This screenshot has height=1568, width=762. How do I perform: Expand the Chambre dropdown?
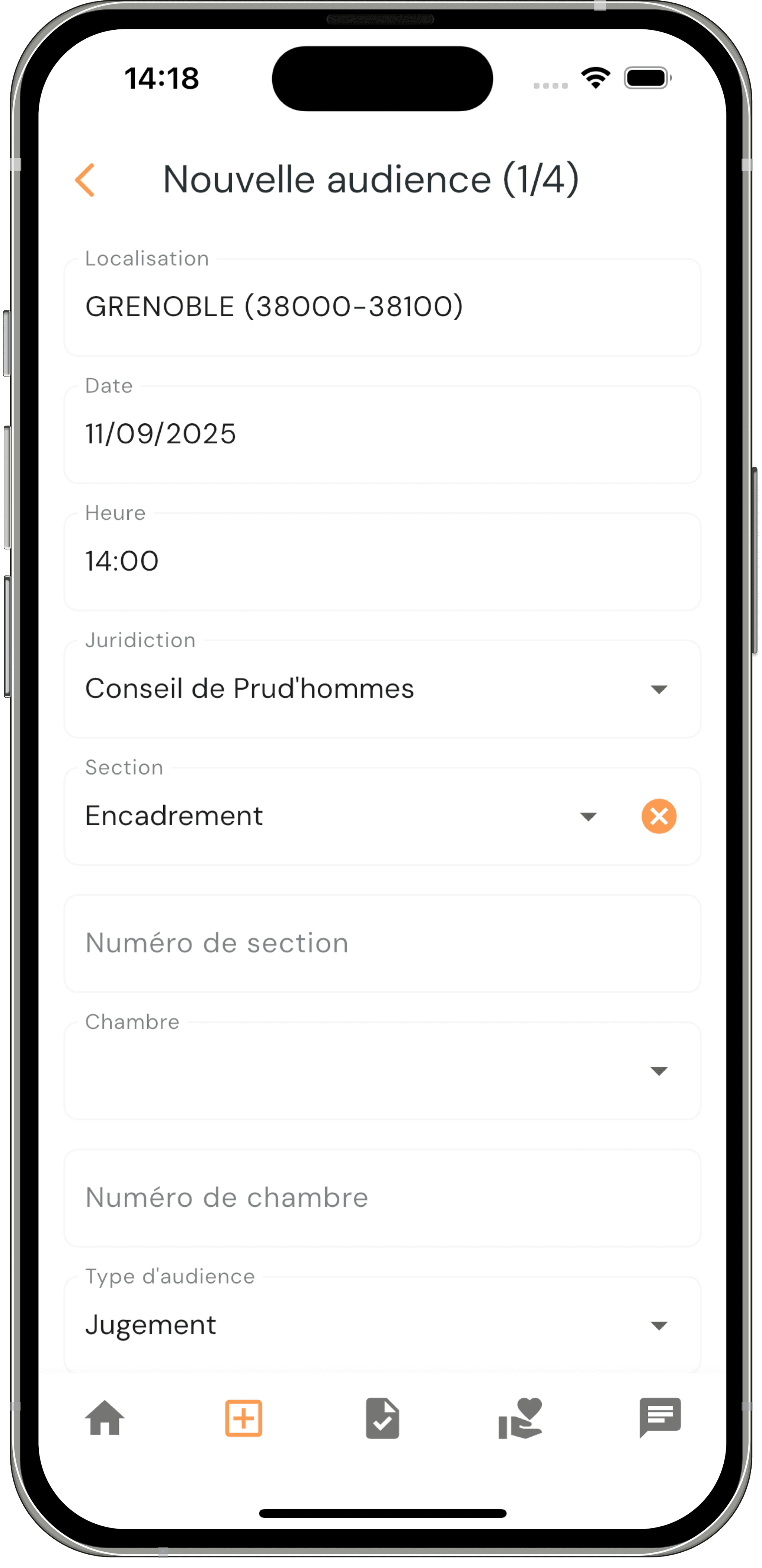(x=382, y=1071)
